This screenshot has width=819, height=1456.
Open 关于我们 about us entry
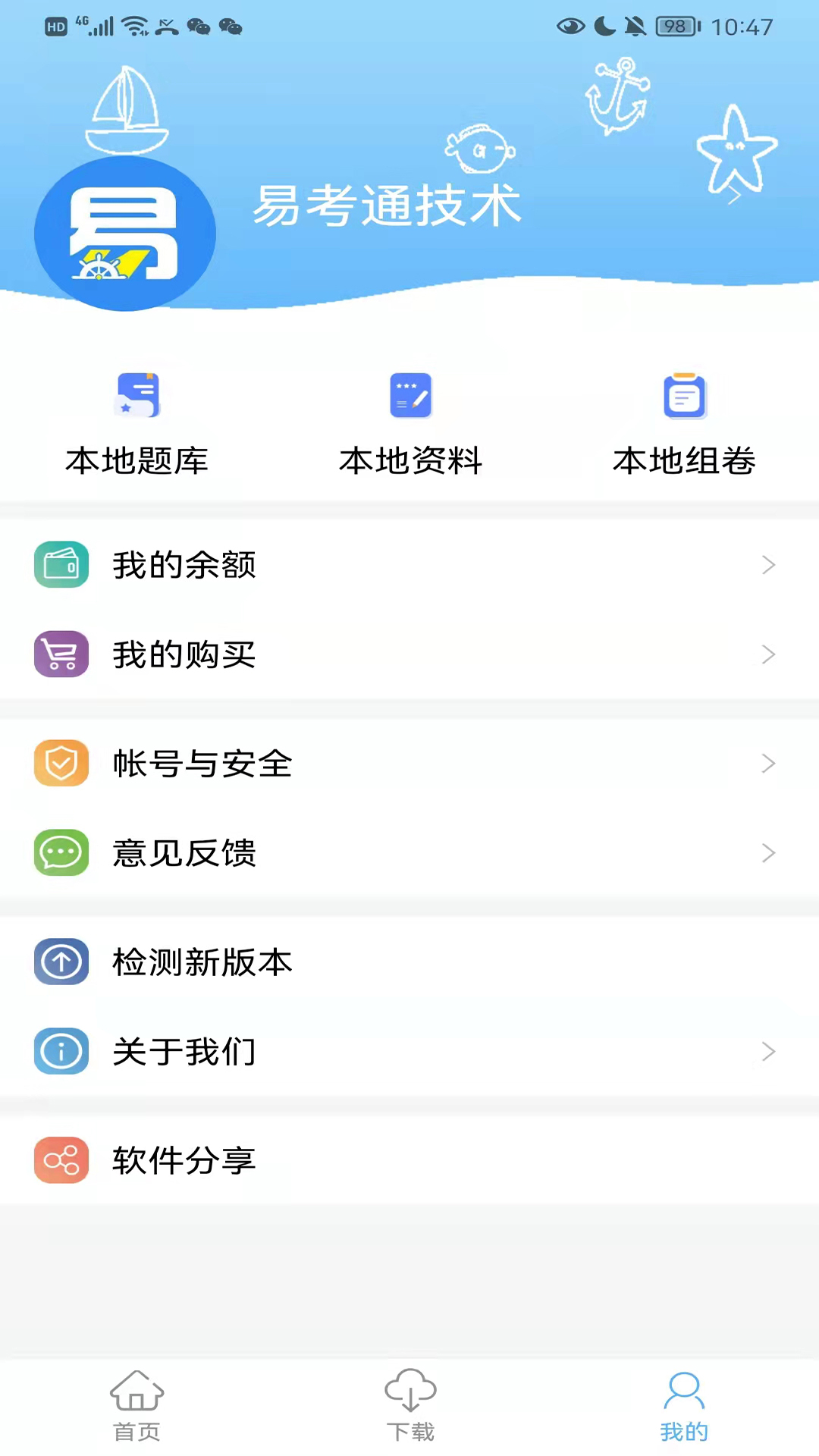184,1051
